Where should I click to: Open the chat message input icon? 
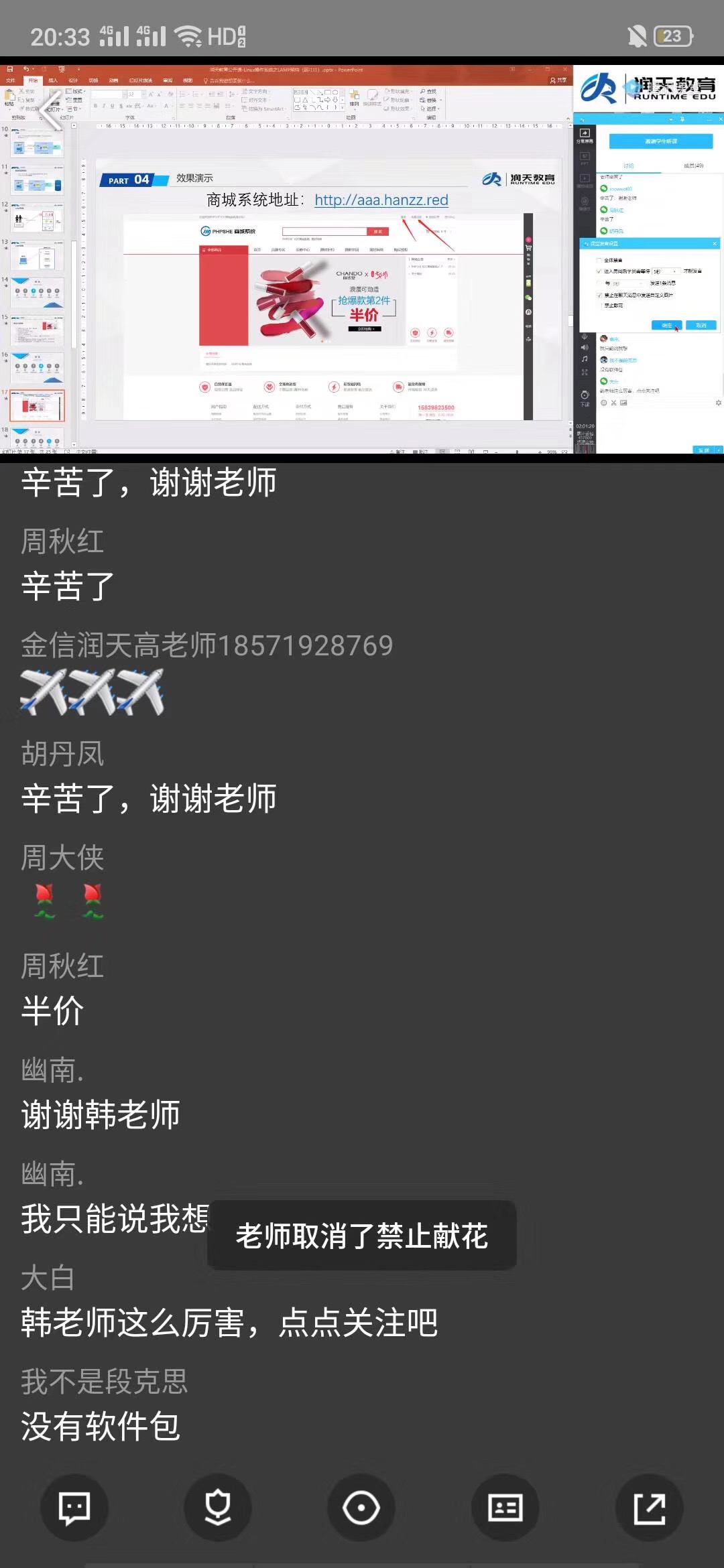point(74,1508)
